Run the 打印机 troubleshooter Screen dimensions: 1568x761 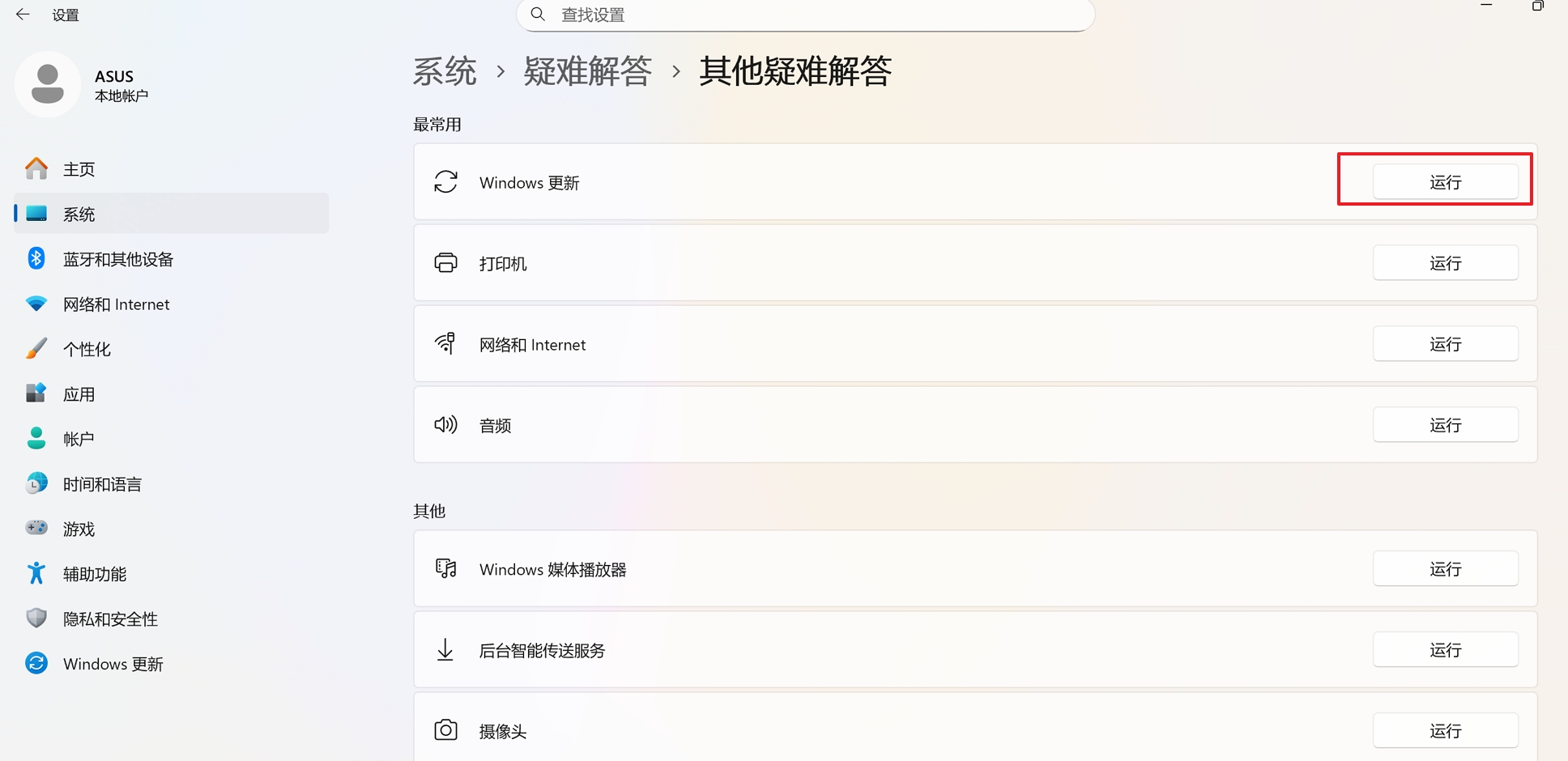pyautogui.click(x=1445, y=263)
